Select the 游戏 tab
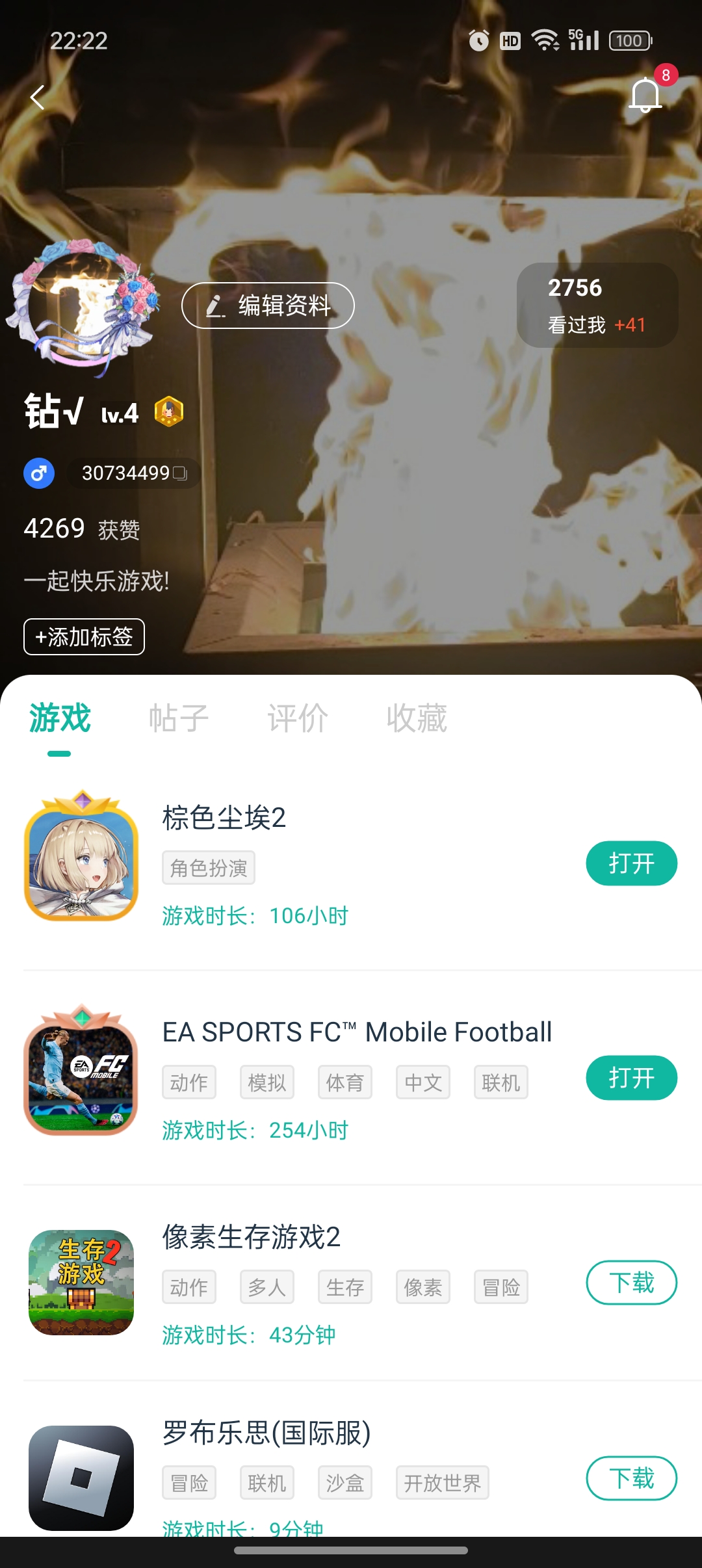The height and width of the screenshot is (1568, 702). point(60,718)
